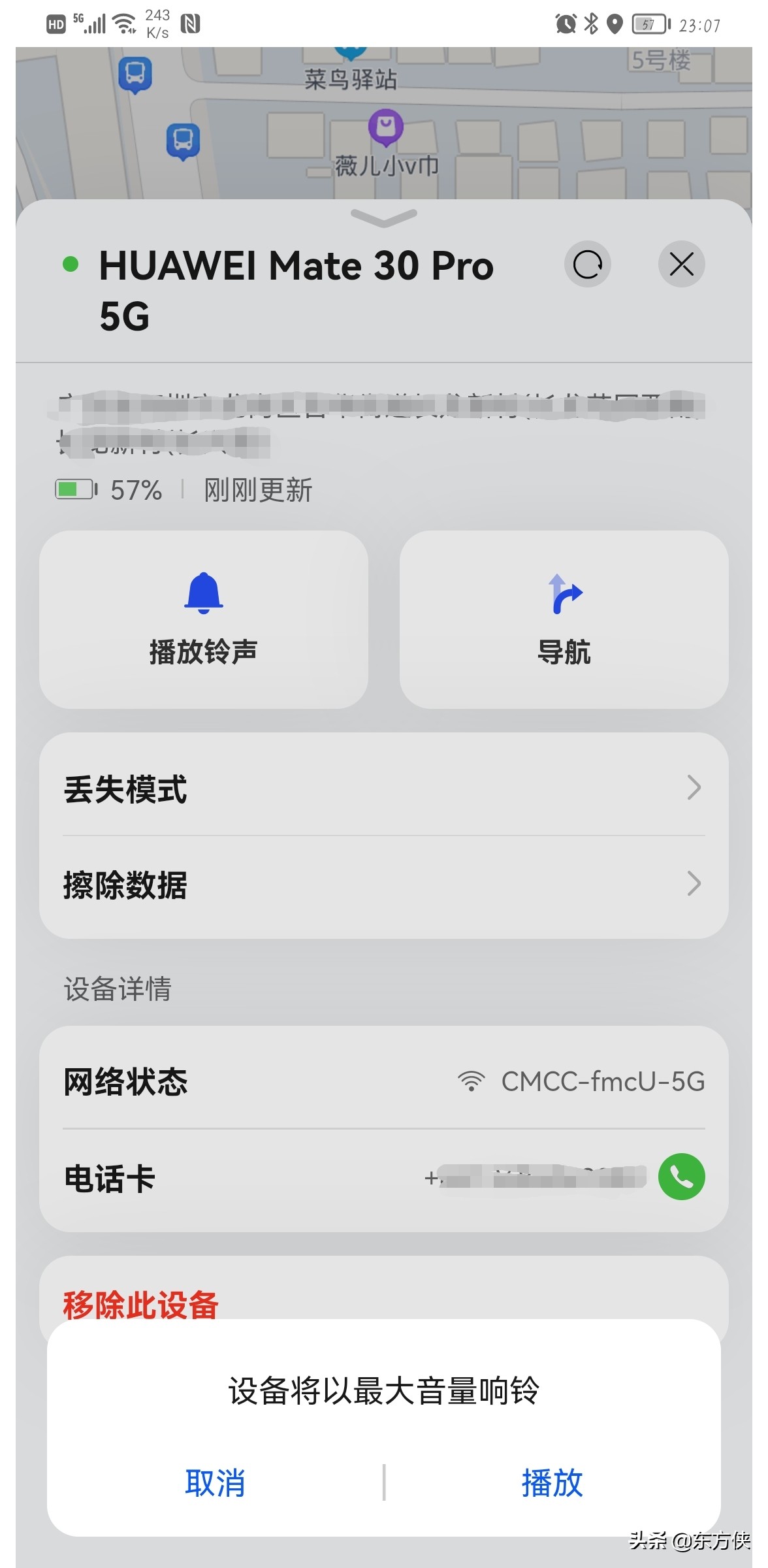Collapse the device panel using the top chevron

[383, 218]
